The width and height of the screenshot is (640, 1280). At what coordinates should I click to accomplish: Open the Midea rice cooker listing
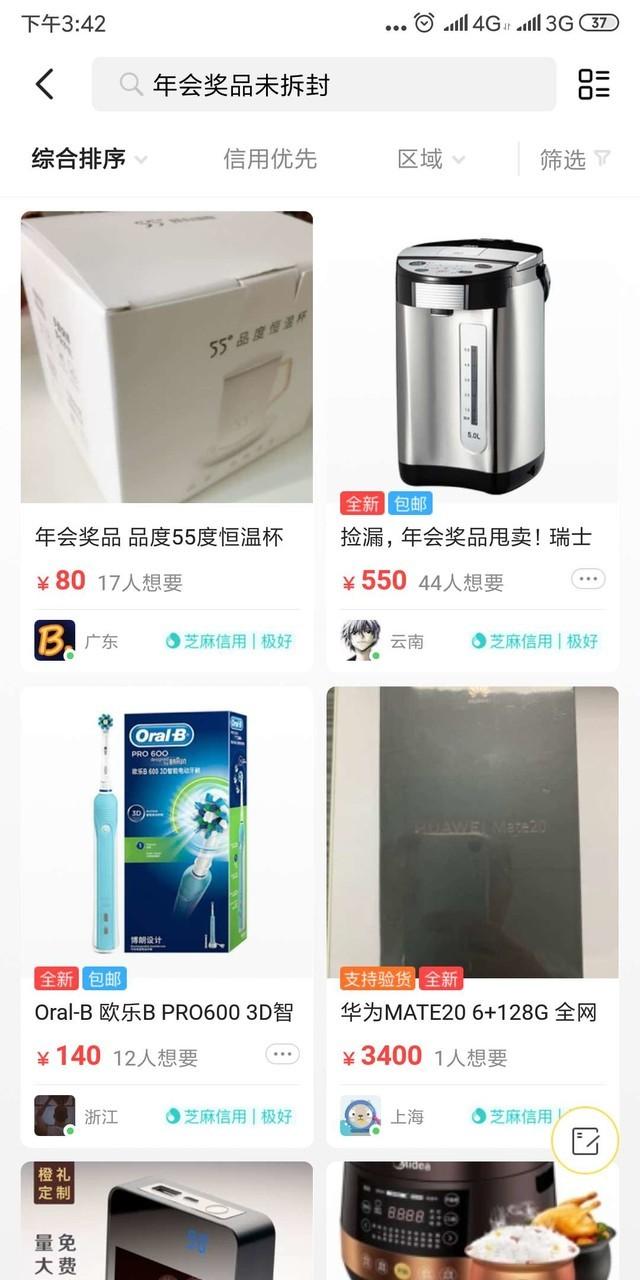472,1222
